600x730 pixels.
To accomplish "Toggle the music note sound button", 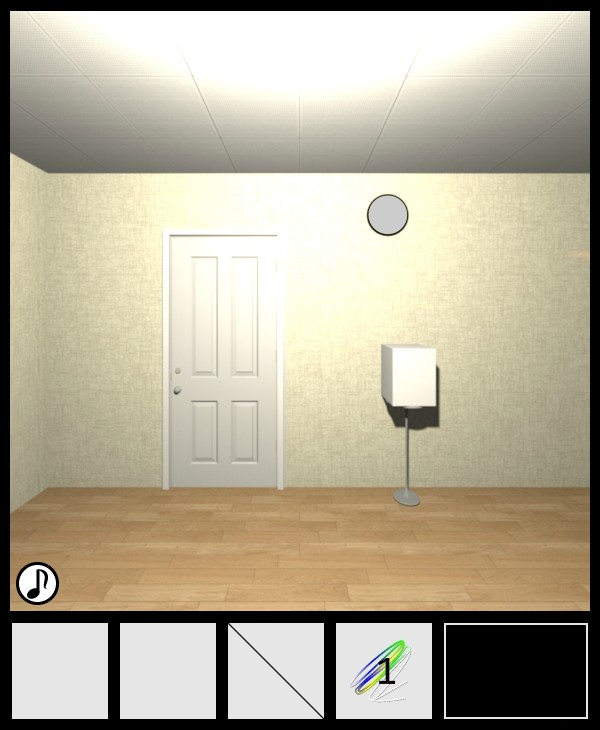I will click(x=37, y=583).
